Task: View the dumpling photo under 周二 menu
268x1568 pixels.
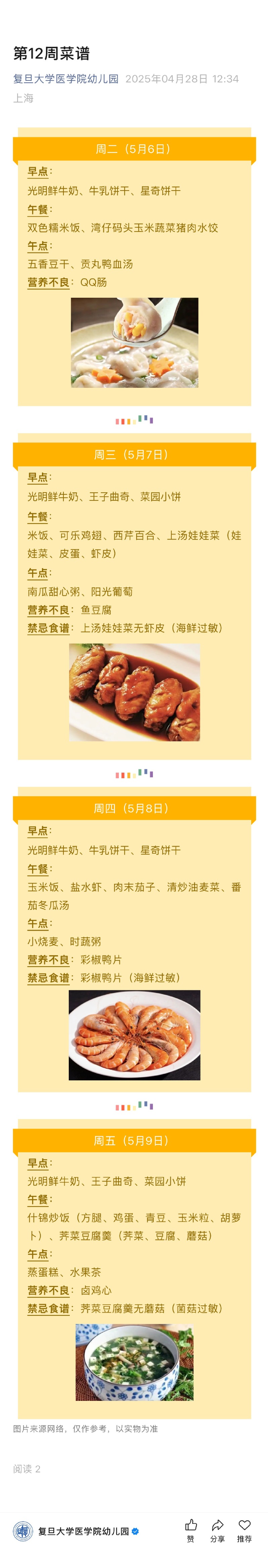Action: point(134,343)
